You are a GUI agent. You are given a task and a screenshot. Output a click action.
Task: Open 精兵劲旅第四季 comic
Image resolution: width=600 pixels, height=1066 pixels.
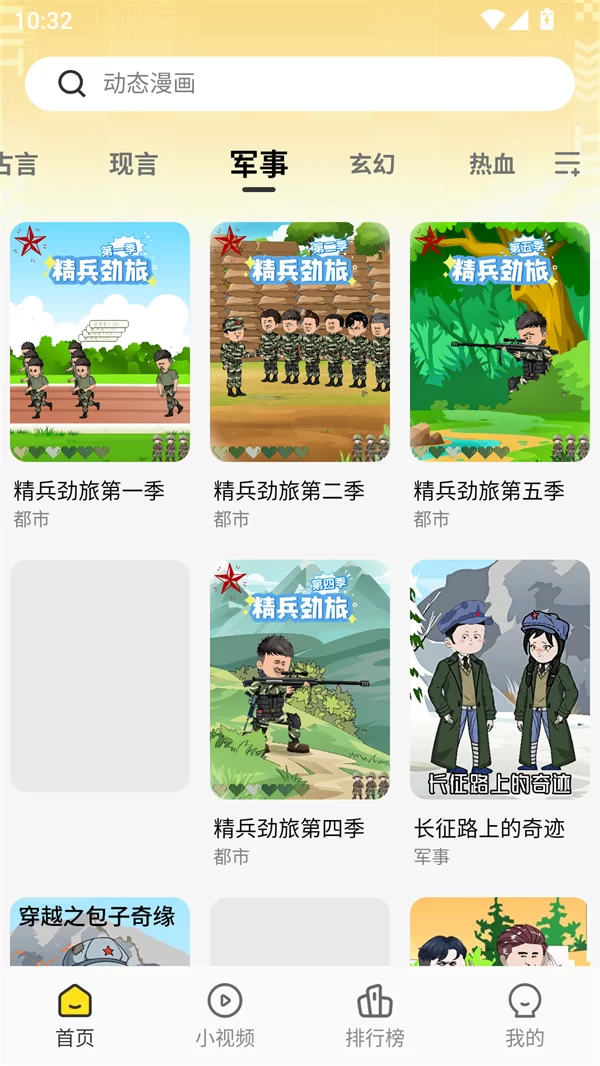pos(300,680)
